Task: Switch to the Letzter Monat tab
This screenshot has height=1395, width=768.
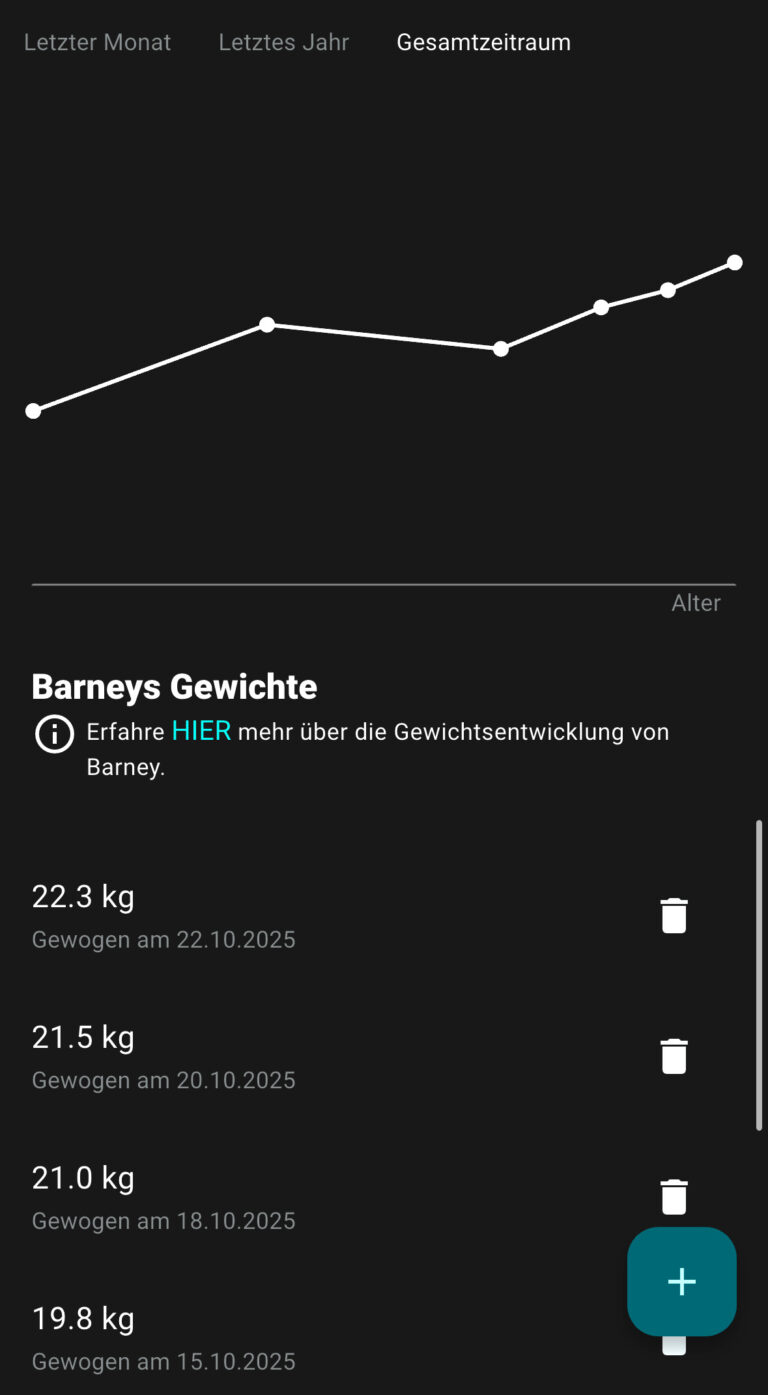Action: pyautogui.click(x=97, y=42)
